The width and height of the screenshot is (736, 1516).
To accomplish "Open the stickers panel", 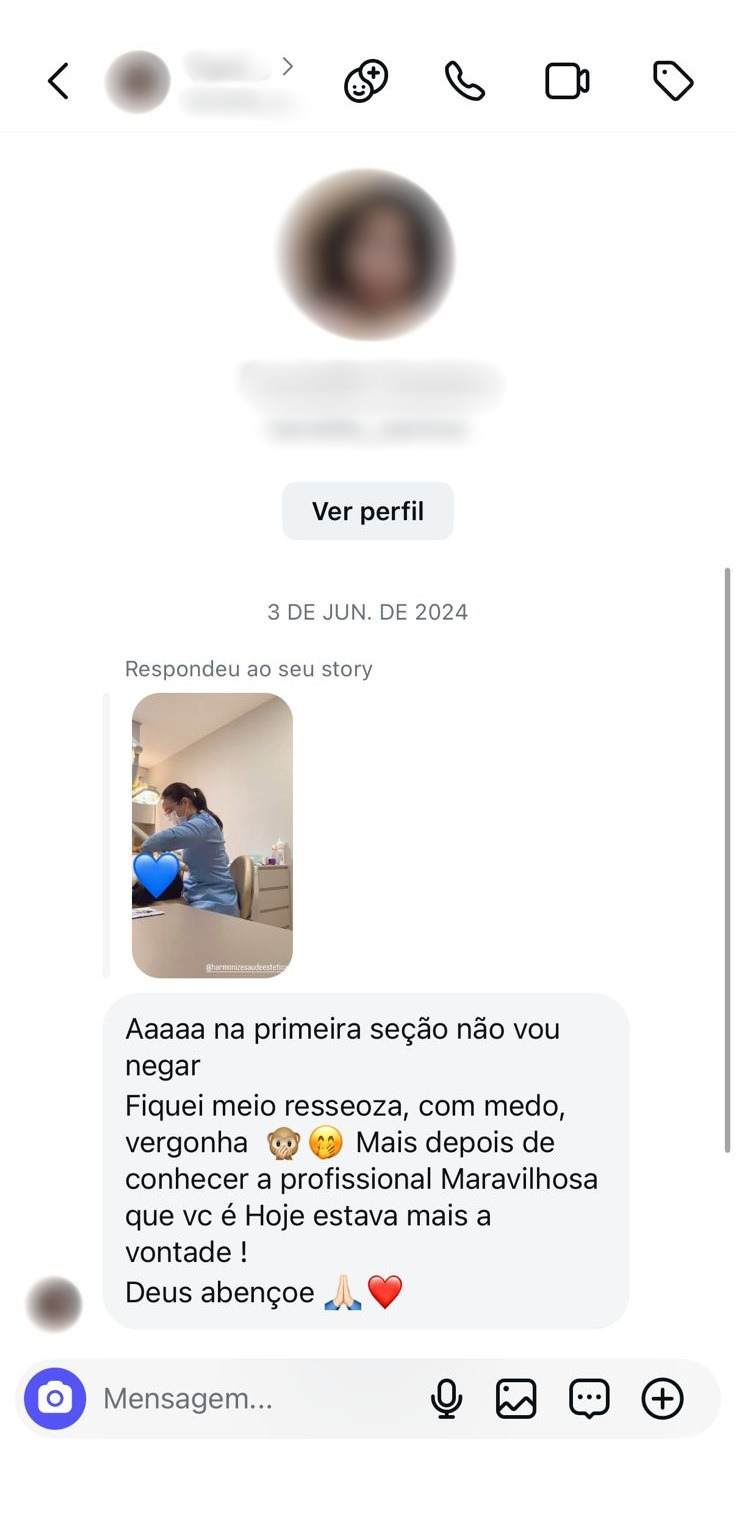I will pos(588,1398).
